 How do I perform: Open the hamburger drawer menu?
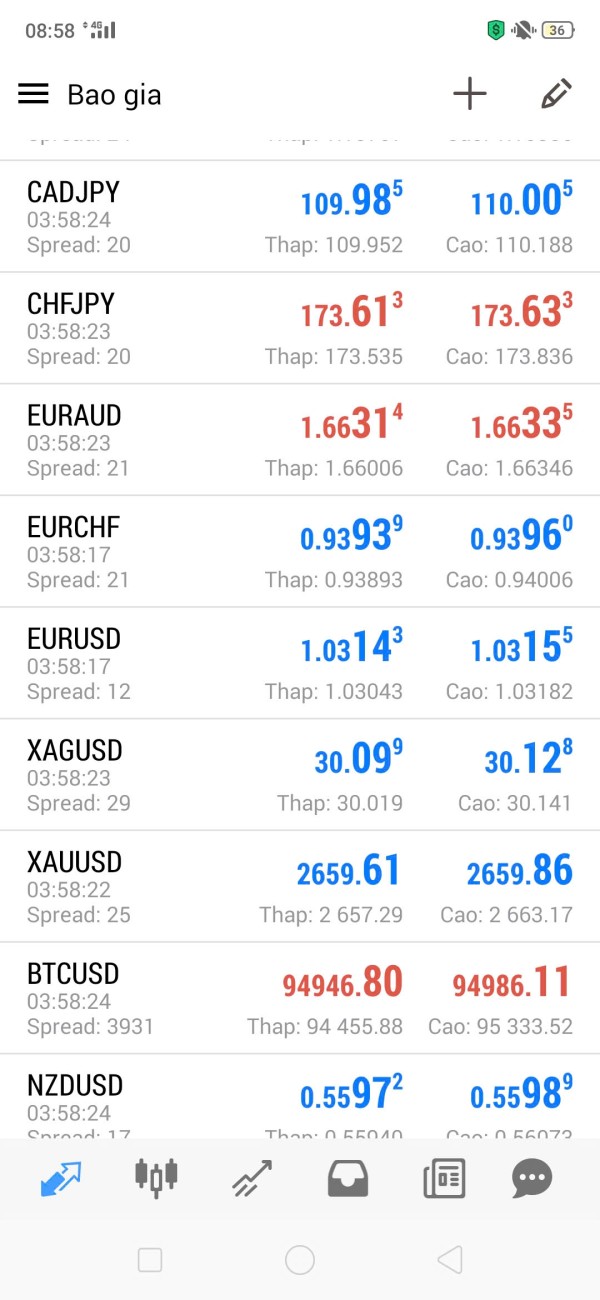point(33,94)
